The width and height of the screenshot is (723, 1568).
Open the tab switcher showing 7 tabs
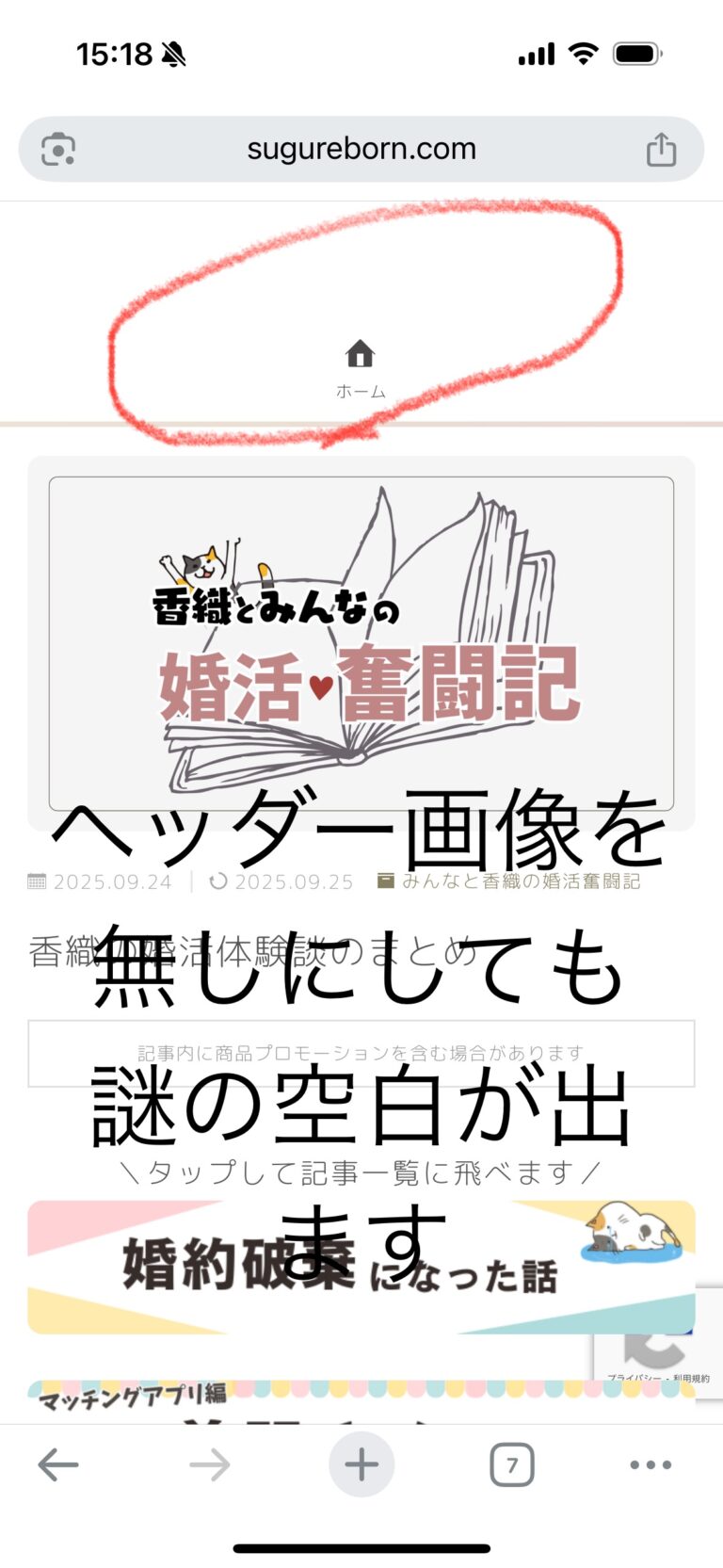[x=511, y=1464]
